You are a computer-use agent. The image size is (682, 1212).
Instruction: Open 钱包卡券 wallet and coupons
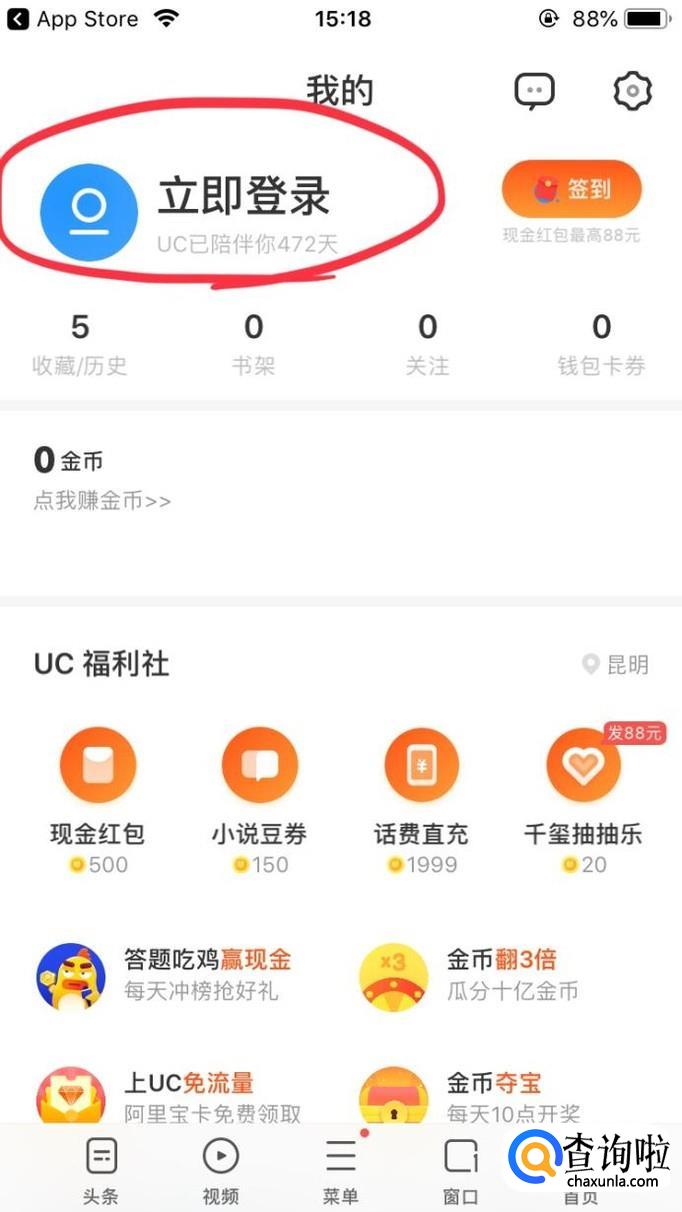(x=601, y=344)
